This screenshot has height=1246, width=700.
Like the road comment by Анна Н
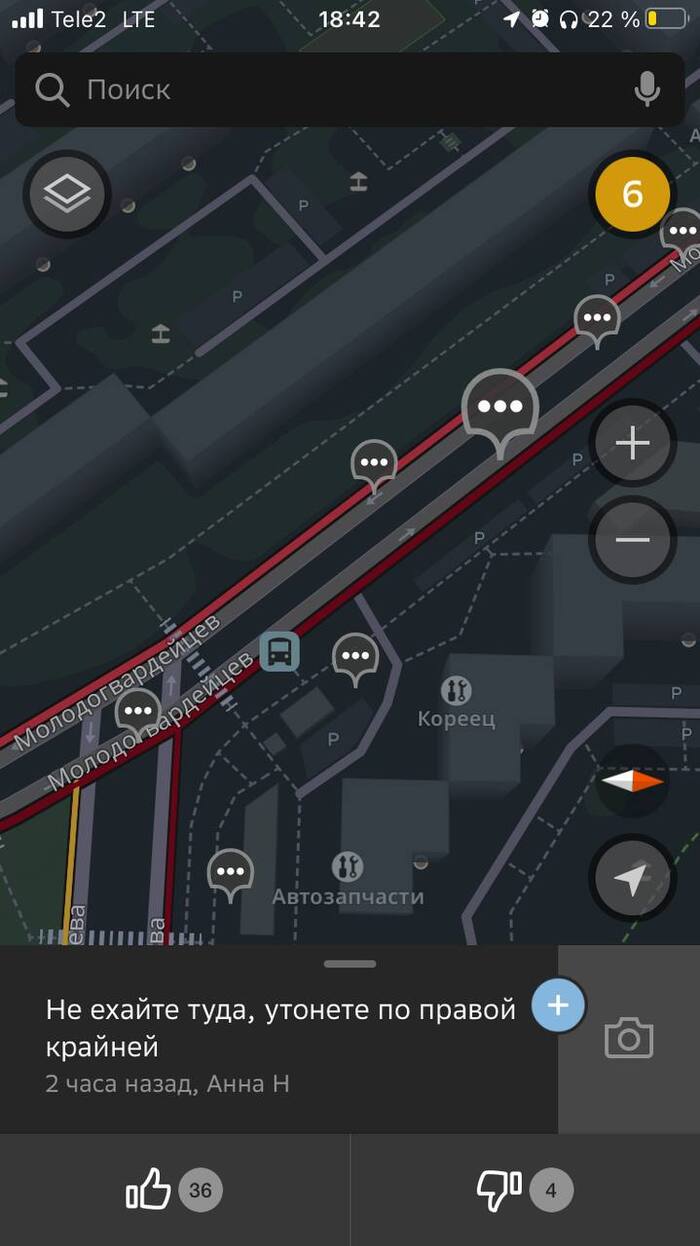pos(150,1190)
